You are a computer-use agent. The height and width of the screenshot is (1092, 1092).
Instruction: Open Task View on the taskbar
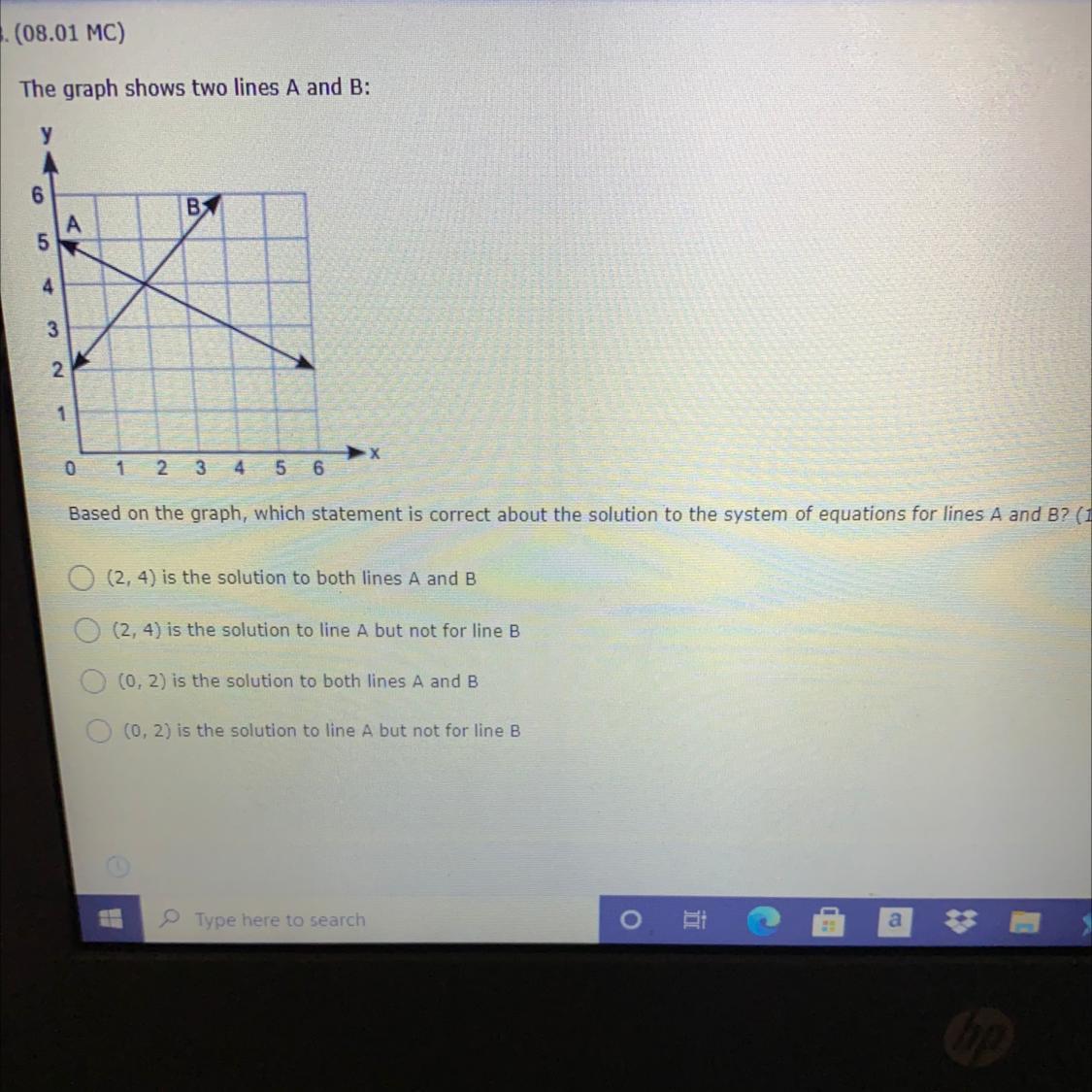[695, 919]
